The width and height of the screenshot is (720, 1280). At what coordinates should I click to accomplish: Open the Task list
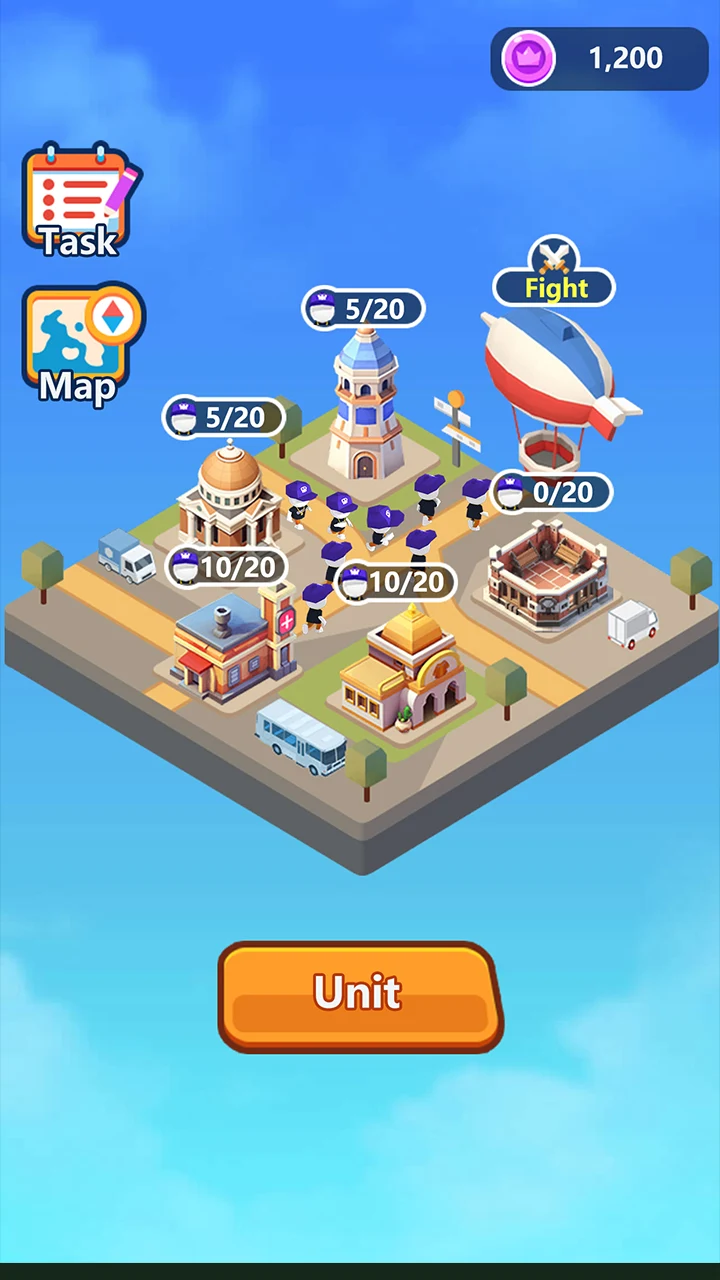pyautogui.click(x=80, y=200)
